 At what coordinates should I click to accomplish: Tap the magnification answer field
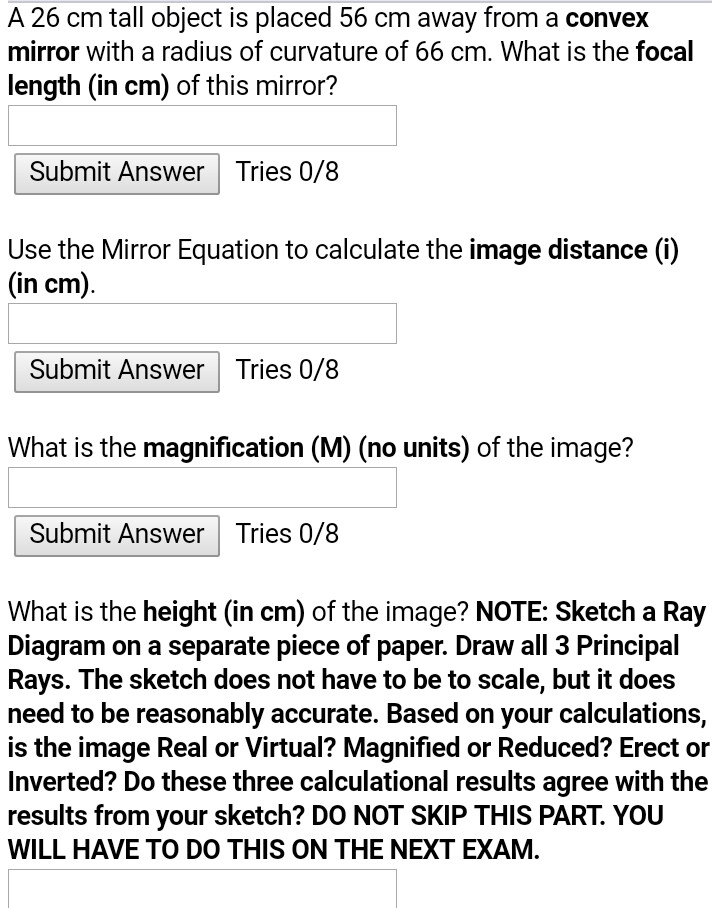[202, 488]
